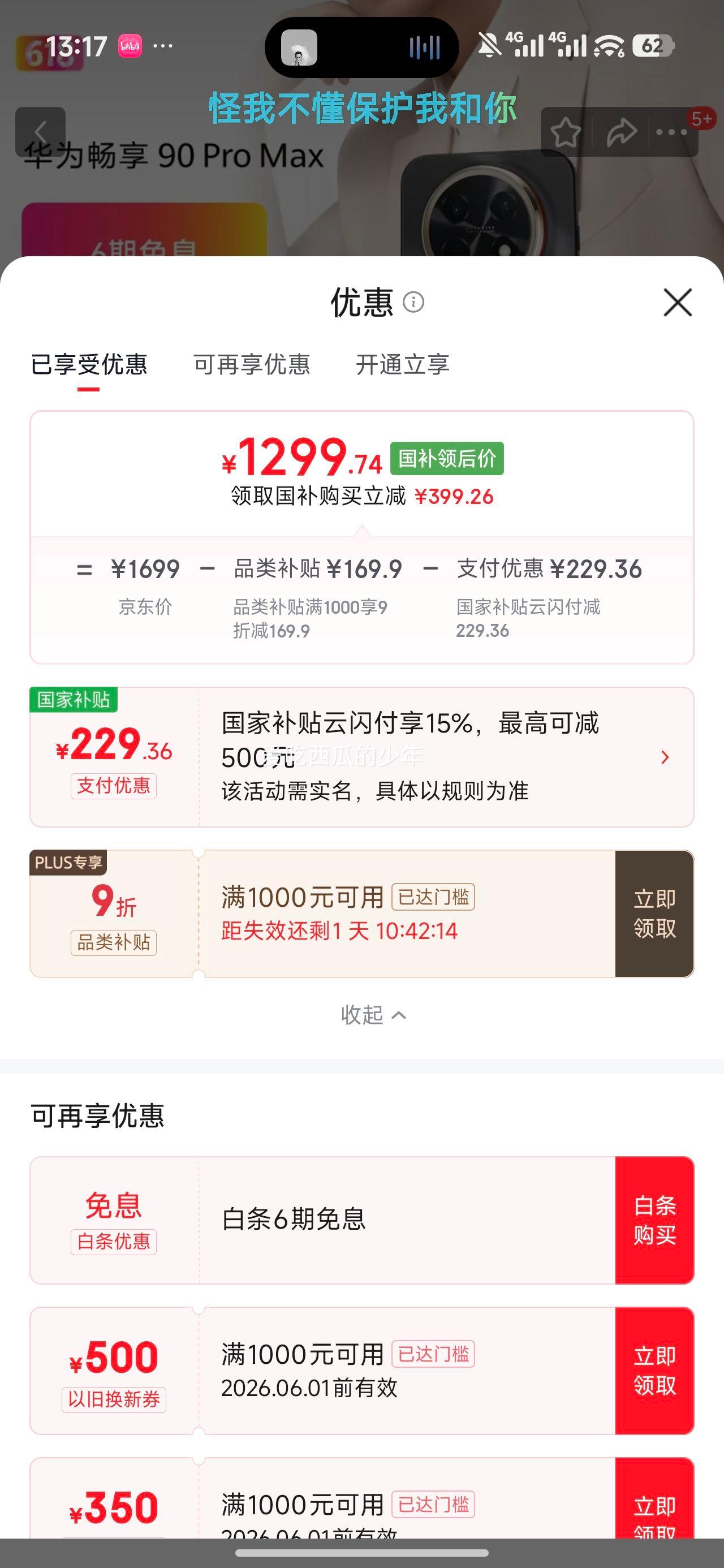Claim the ¥500 以旧换新券 coupon
The height and width of the screenshot is (1568, 724).
654,1370
